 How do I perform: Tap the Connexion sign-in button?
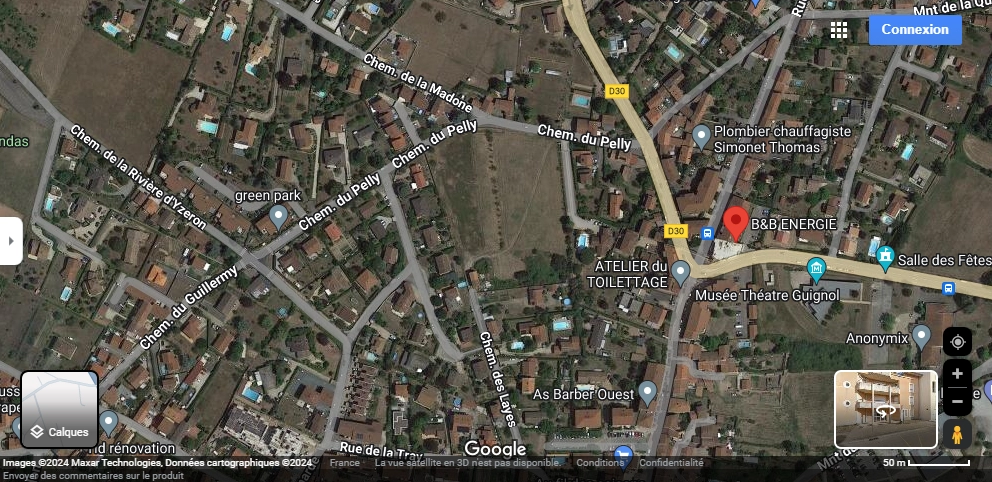tap(914, 29)
